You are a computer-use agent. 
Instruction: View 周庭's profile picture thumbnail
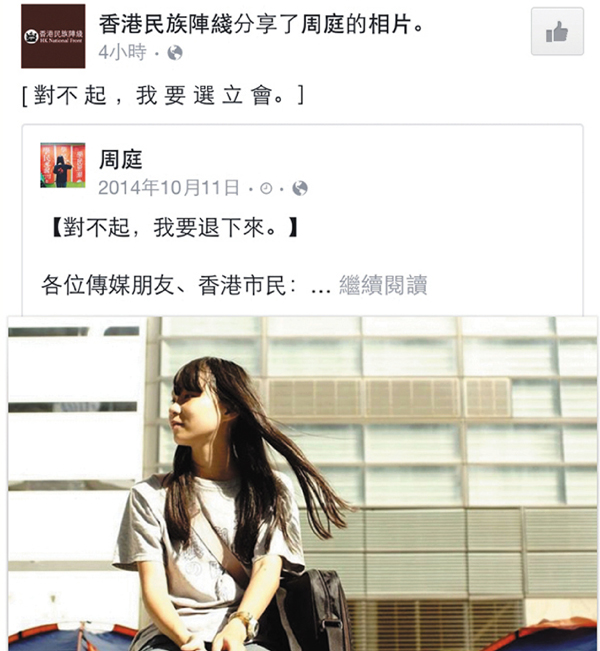click(62, 165)
